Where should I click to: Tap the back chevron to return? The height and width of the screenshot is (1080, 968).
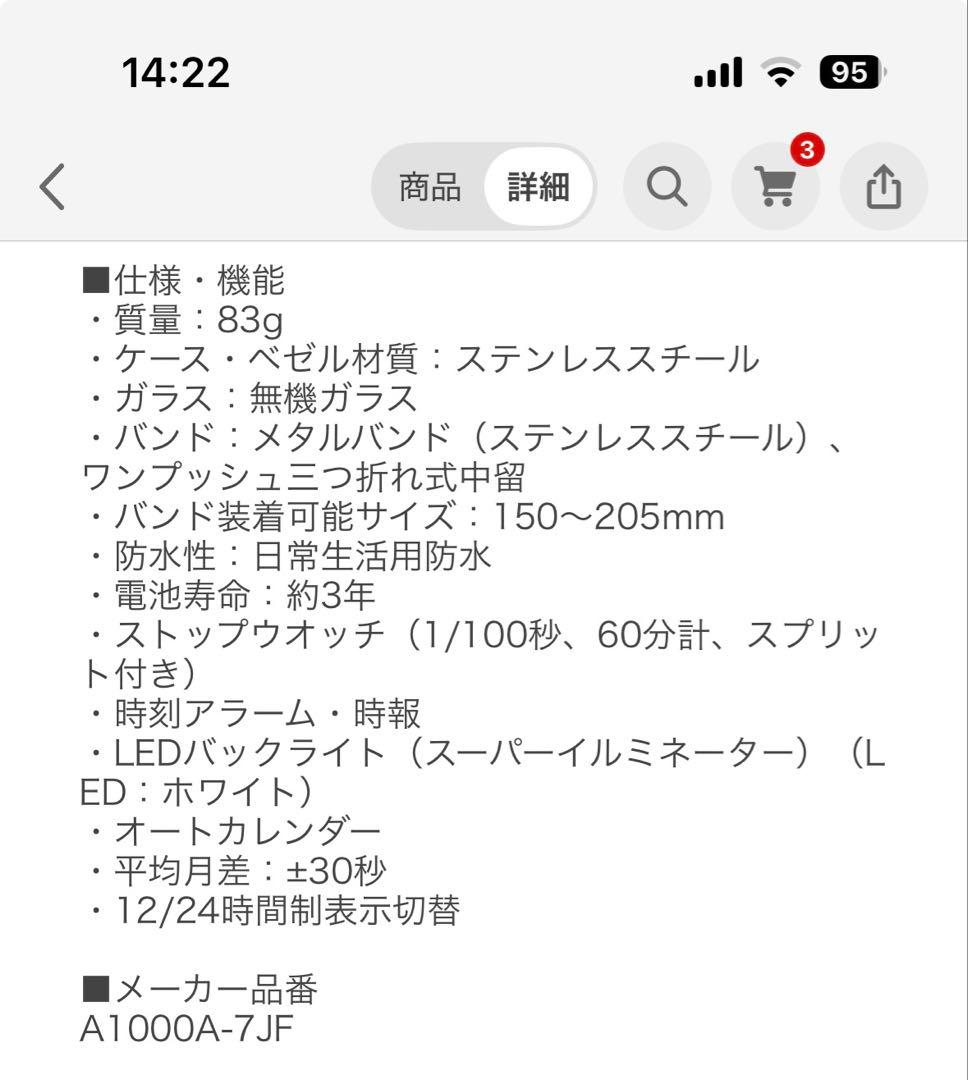tap(52, 186)
